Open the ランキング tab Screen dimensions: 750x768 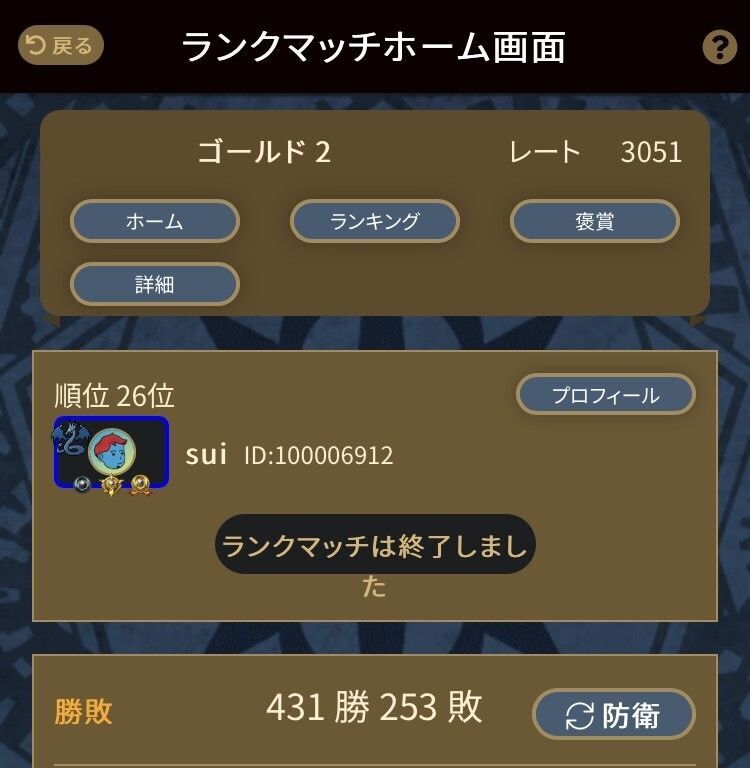pos(374,221)
